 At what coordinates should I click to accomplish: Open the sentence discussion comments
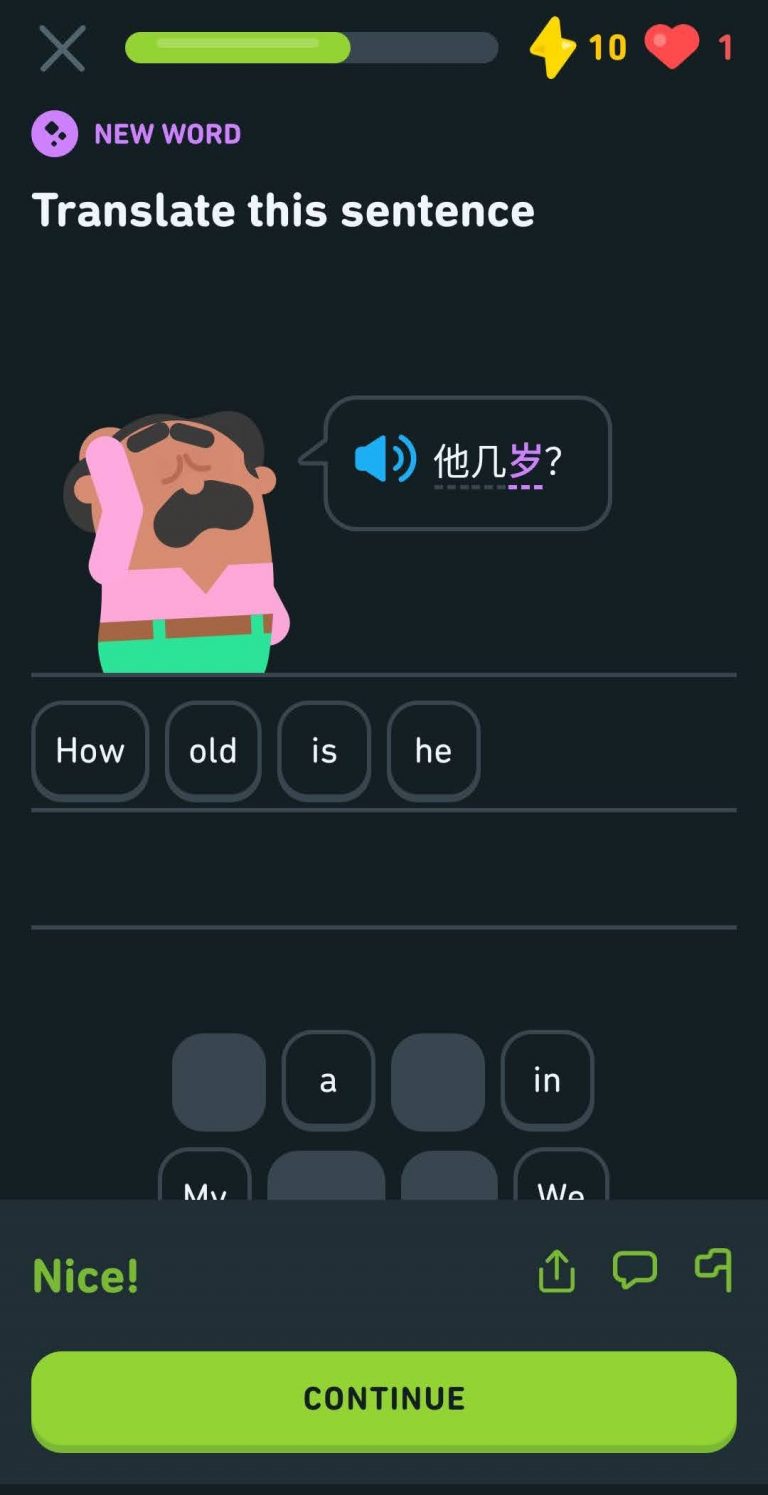(634, 1270)
